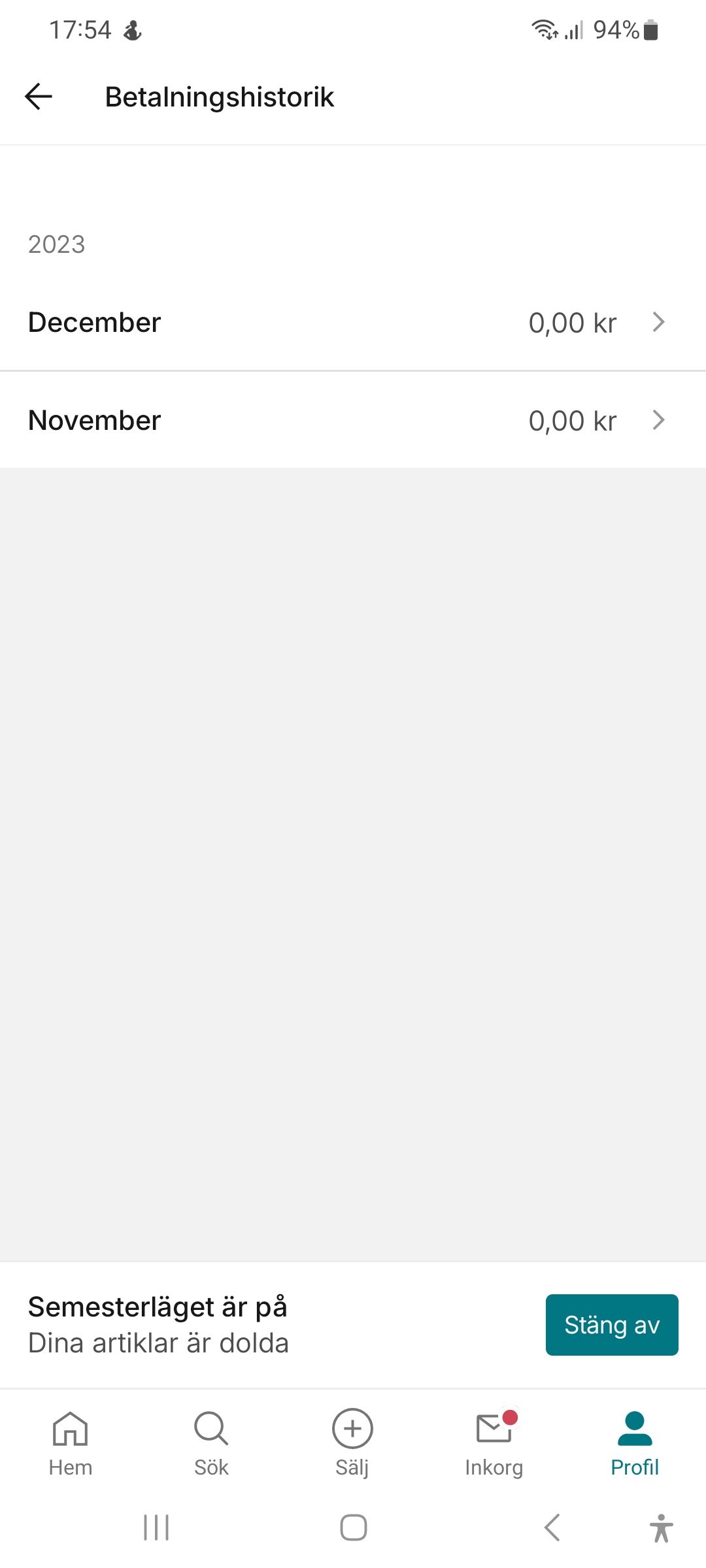Go back from Betalningshistorik
The image size is (706, 1568).
tap(39, 97)
